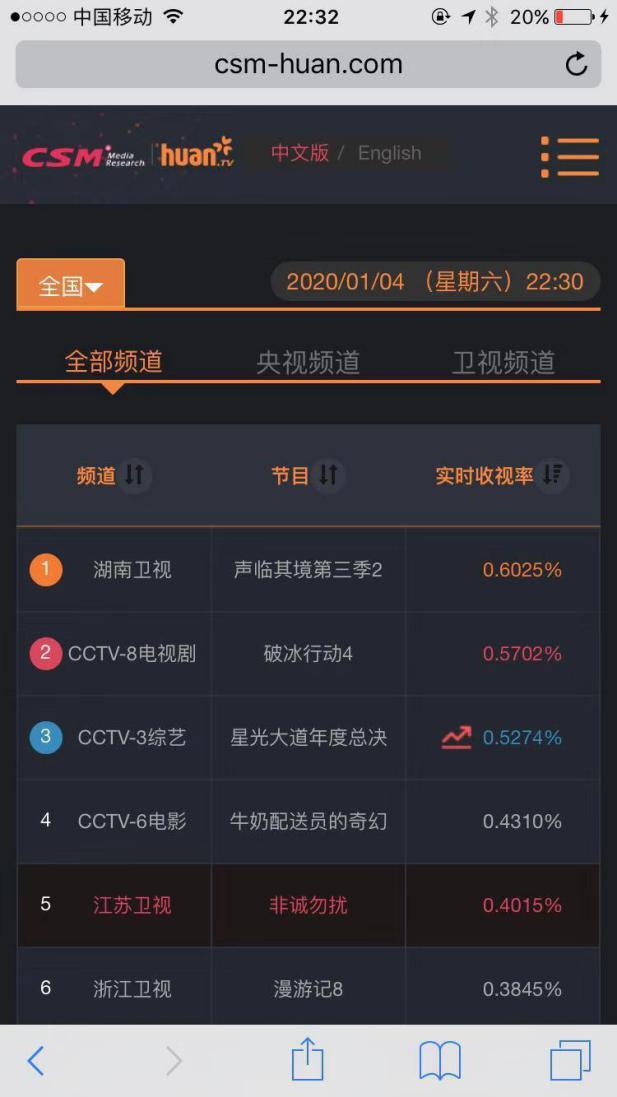Tap the csm-huan.com address bar

coord(308,64)
